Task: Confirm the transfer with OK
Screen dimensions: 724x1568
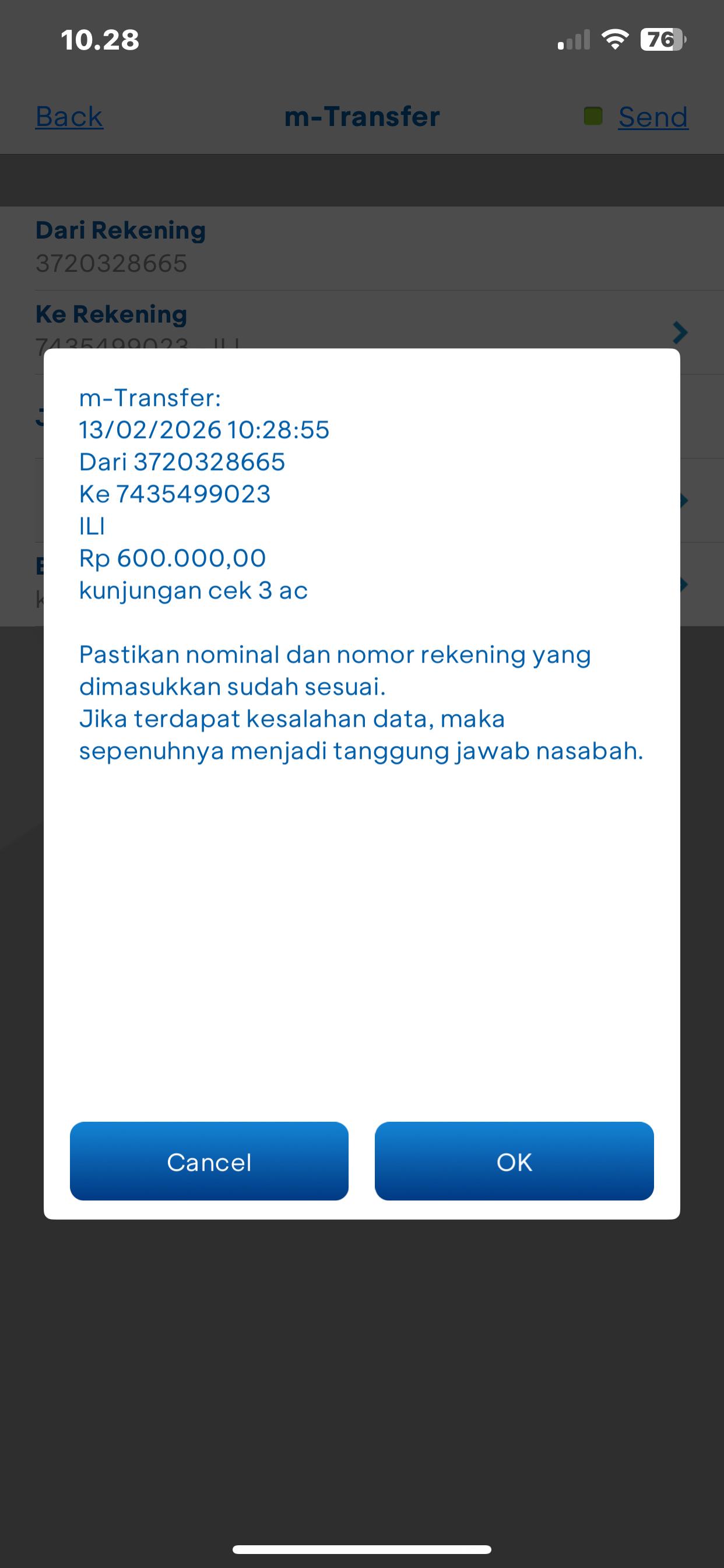Action: coord(514,1161)
